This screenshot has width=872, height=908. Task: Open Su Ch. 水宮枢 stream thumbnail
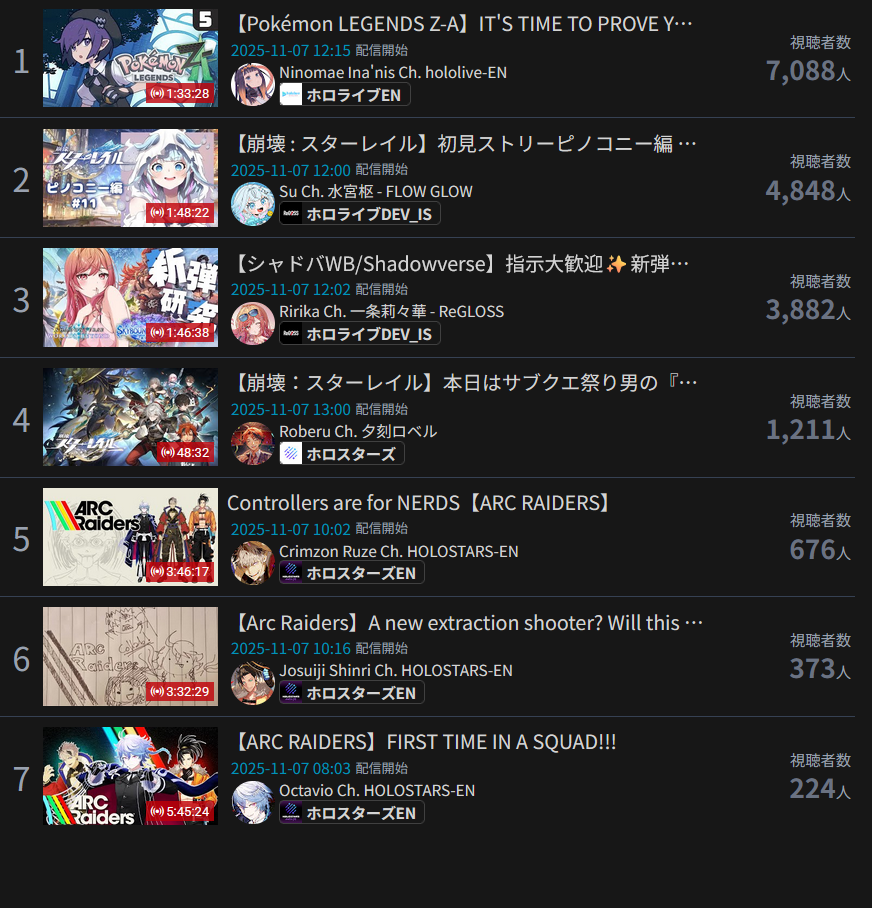coord(130,178)
